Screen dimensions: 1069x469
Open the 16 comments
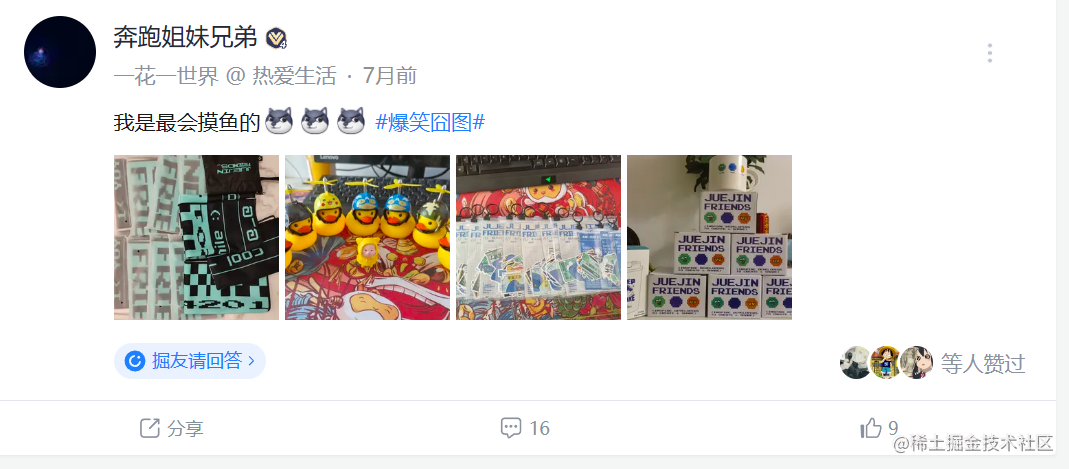point(525,428)
